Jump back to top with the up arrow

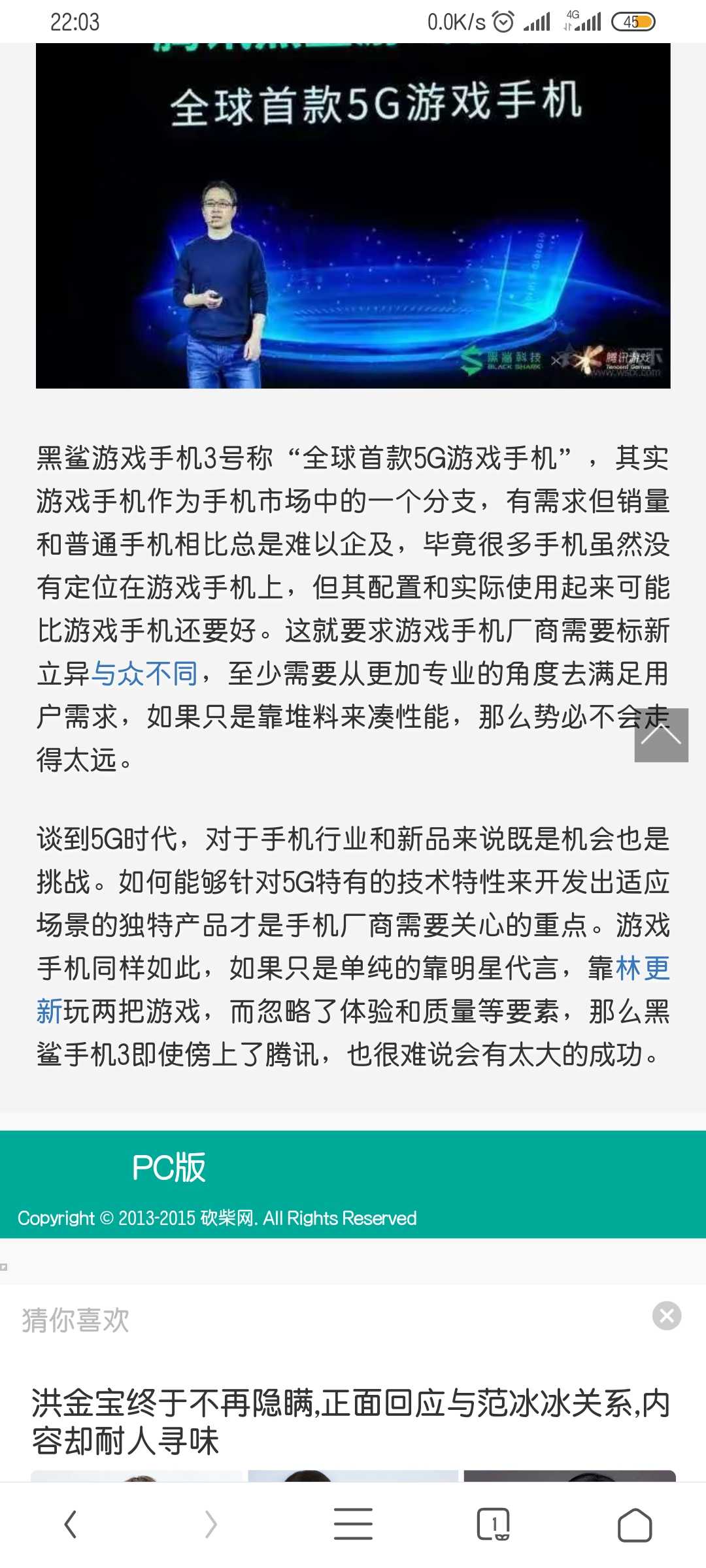(661, 735)
